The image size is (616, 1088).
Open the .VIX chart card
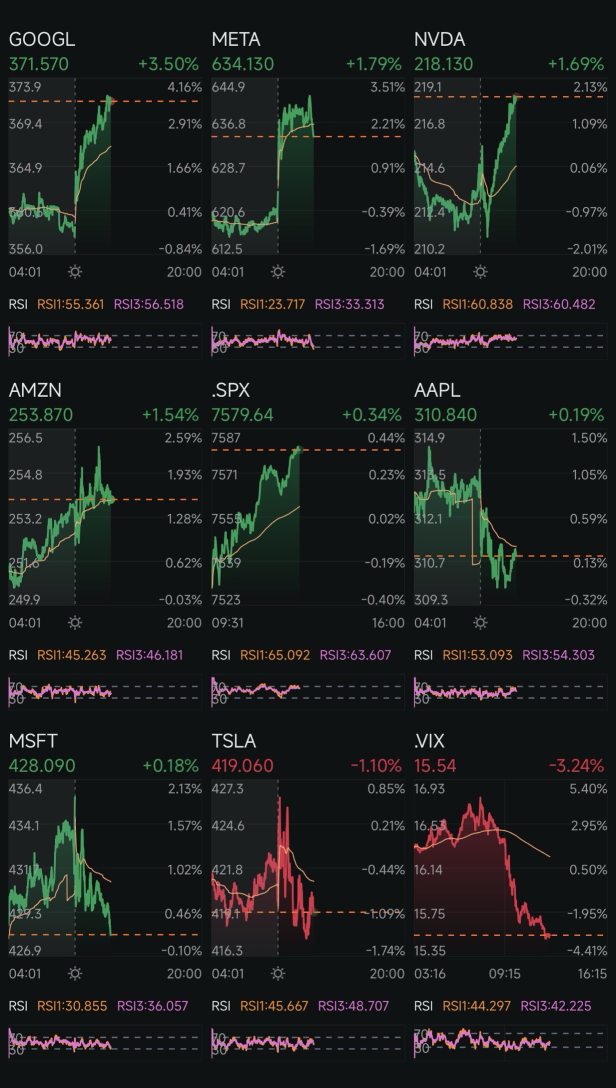coord(509,895)
